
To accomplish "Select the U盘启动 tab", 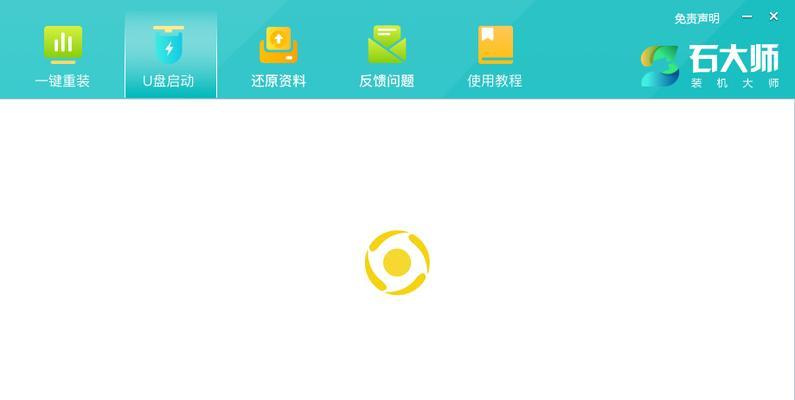I will pyautogui.click(x=169, y=56).
